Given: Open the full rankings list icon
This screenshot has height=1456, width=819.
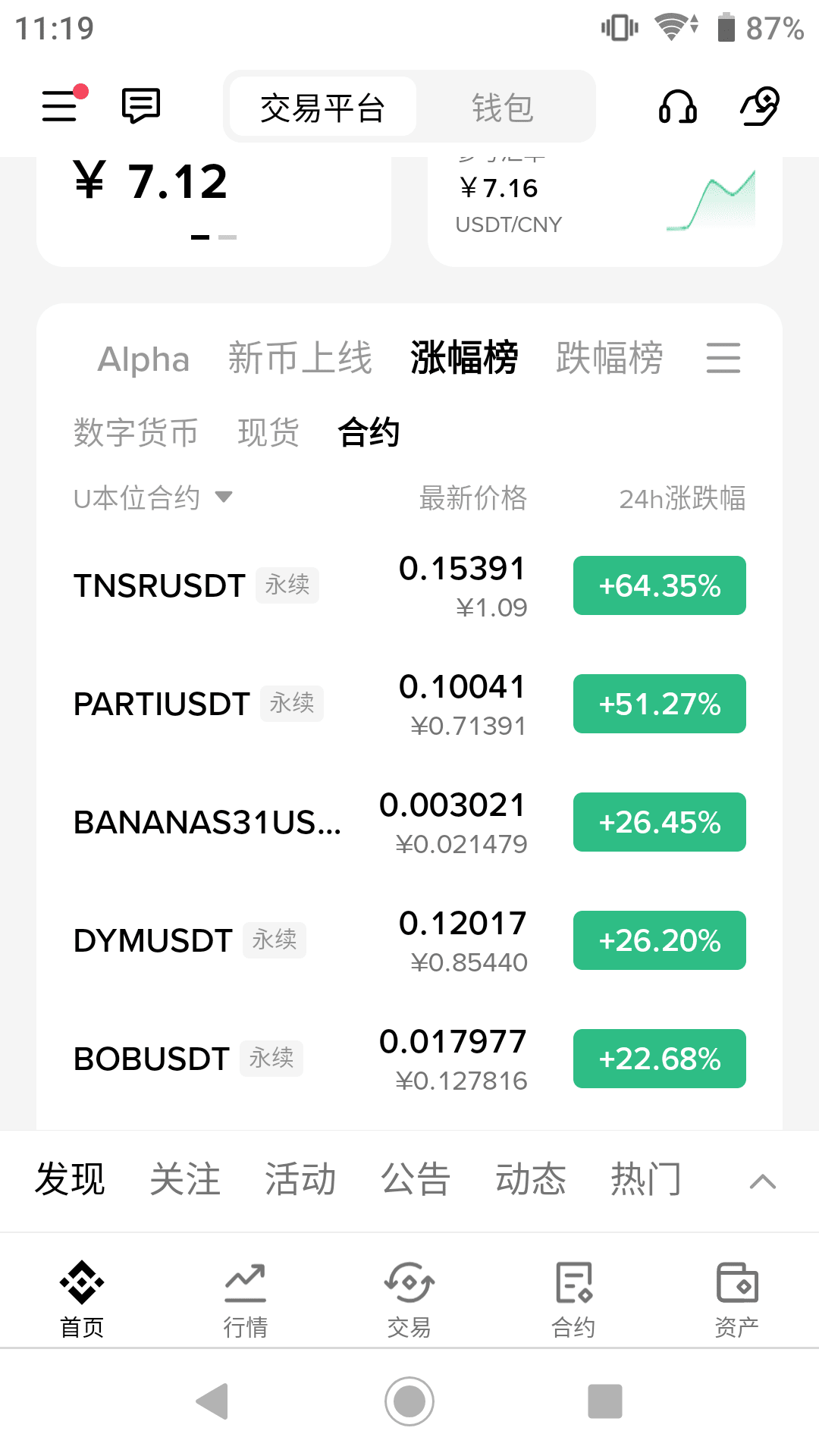Looking at the screenshot, I should [723, 358].
